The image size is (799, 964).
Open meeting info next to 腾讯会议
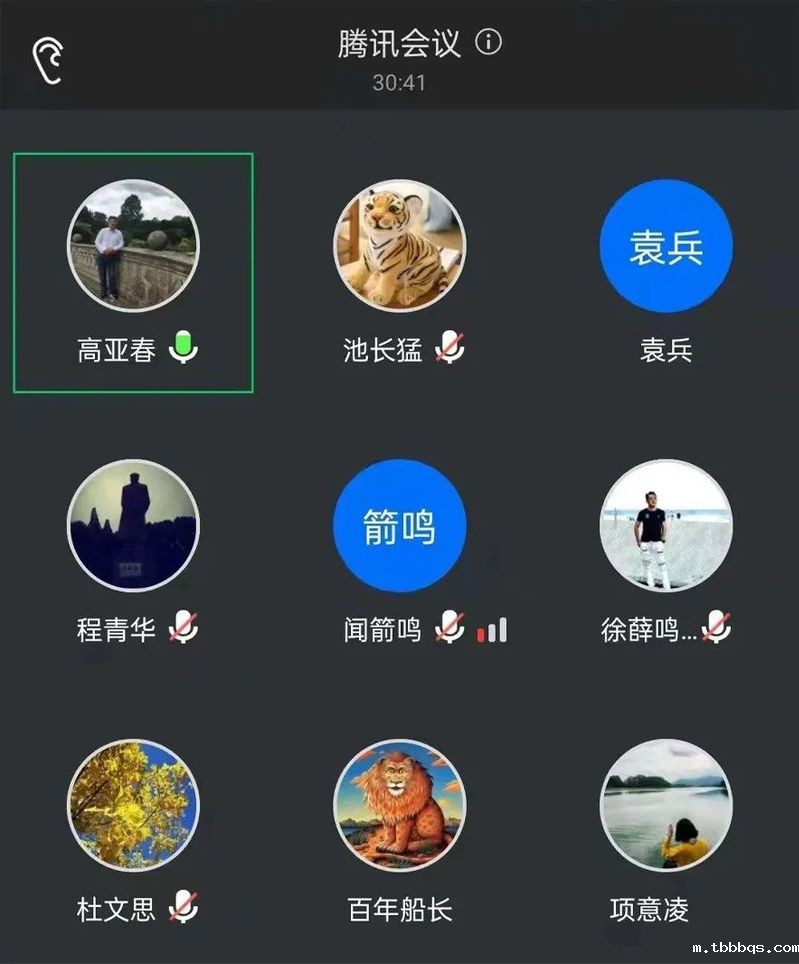[489, 43]
